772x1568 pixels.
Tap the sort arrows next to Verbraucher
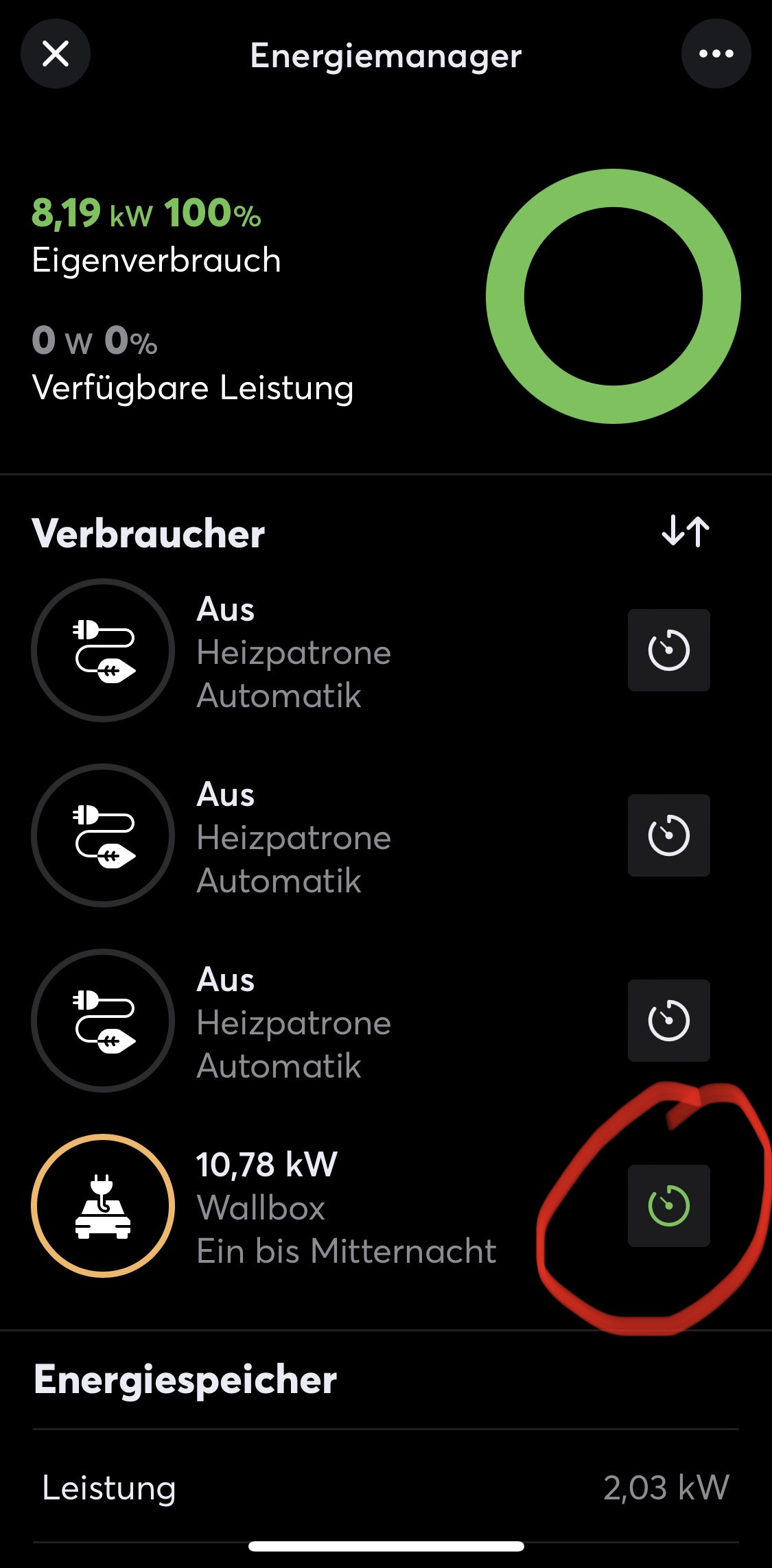(686, 532)
